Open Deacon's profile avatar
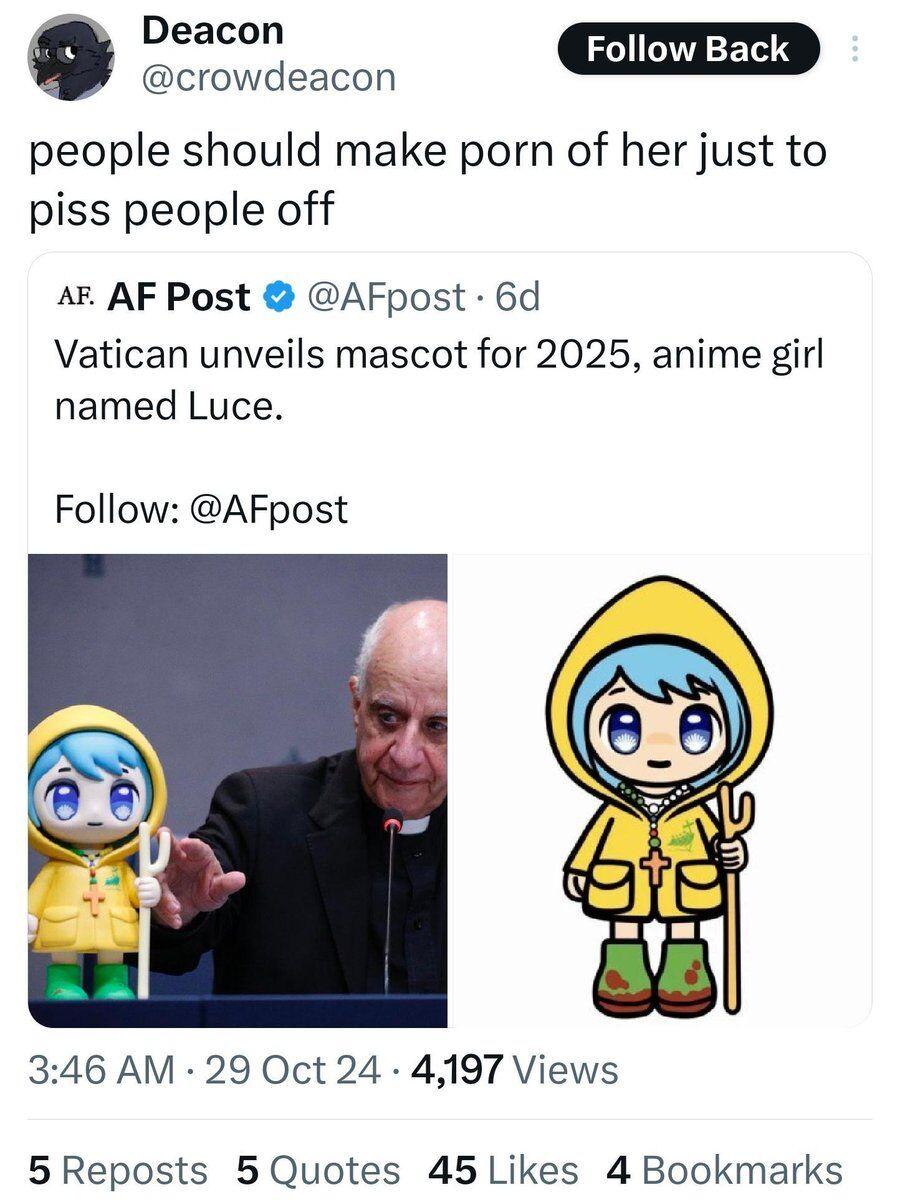 pyautogui.click(x=70, y=57)
